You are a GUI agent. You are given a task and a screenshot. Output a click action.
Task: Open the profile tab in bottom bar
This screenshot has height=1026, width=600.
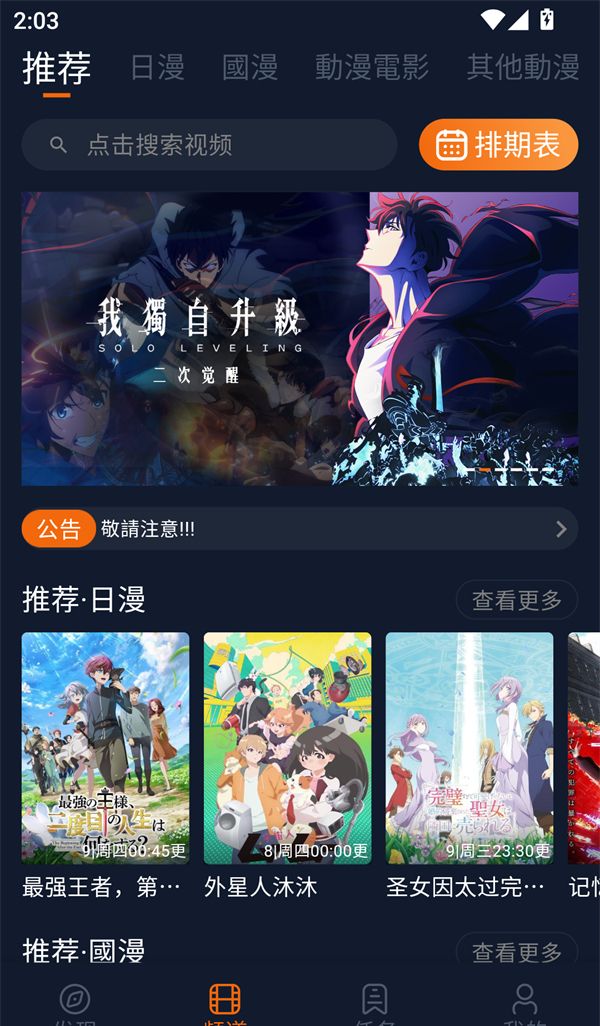pos(524,1000)
